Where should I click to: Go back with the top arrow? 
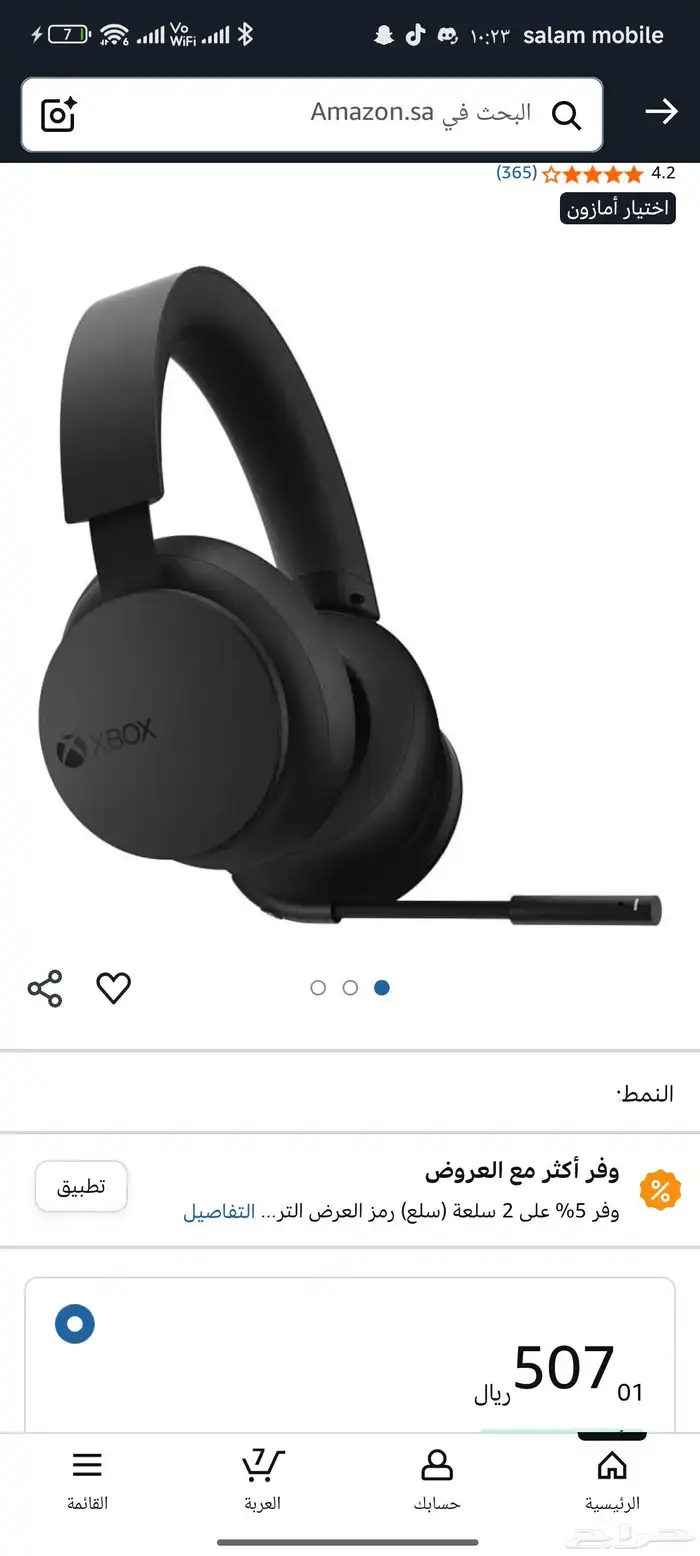pyautogui.click(x=661, y=112)
